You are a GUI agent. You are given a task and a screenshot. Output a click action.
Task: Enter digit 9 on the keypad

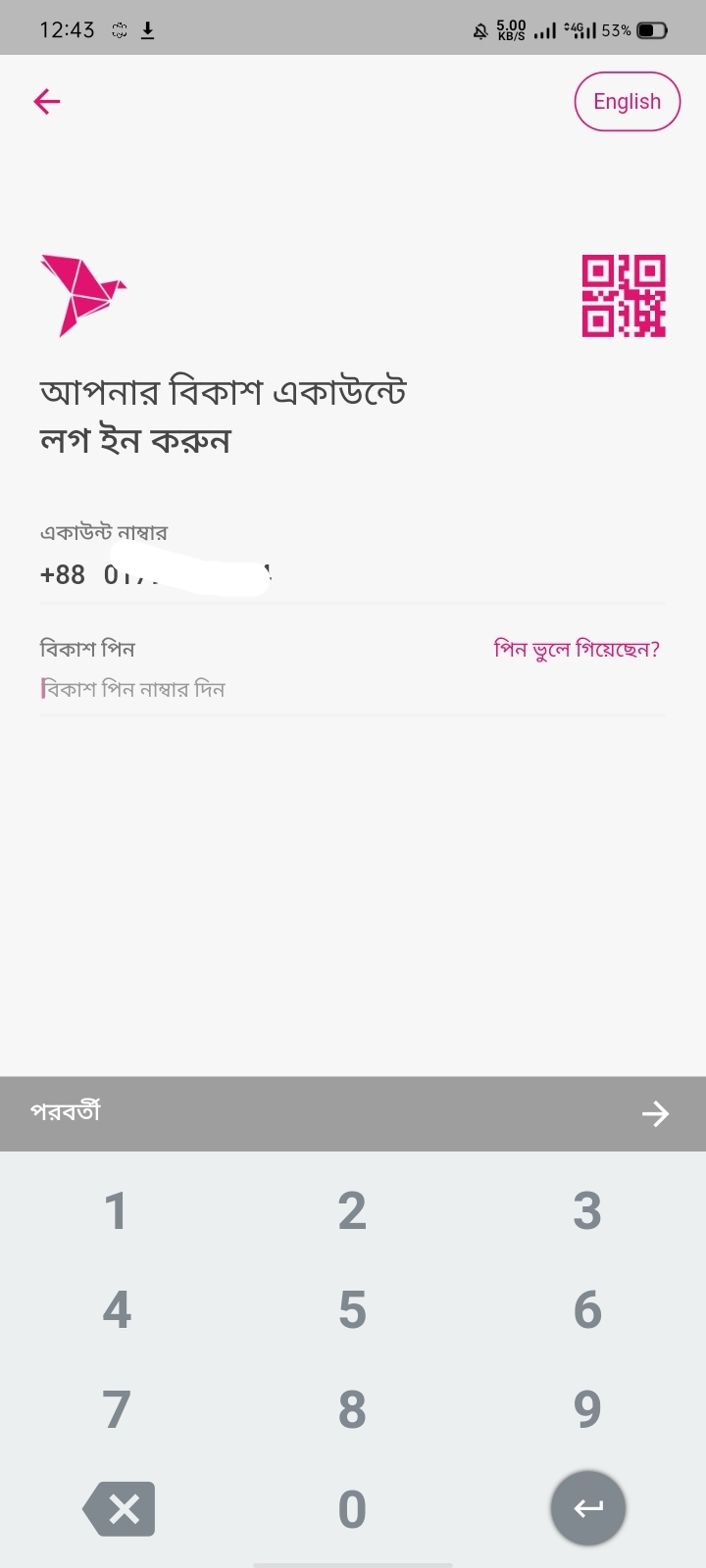[587, 1409]
